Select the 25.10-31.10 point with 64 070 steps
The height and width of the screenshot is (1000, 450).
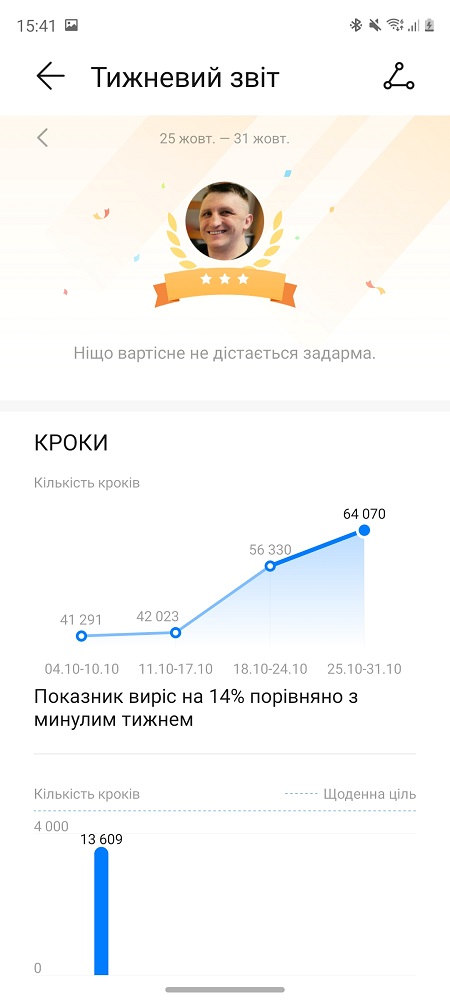click(x=364, y=531)
